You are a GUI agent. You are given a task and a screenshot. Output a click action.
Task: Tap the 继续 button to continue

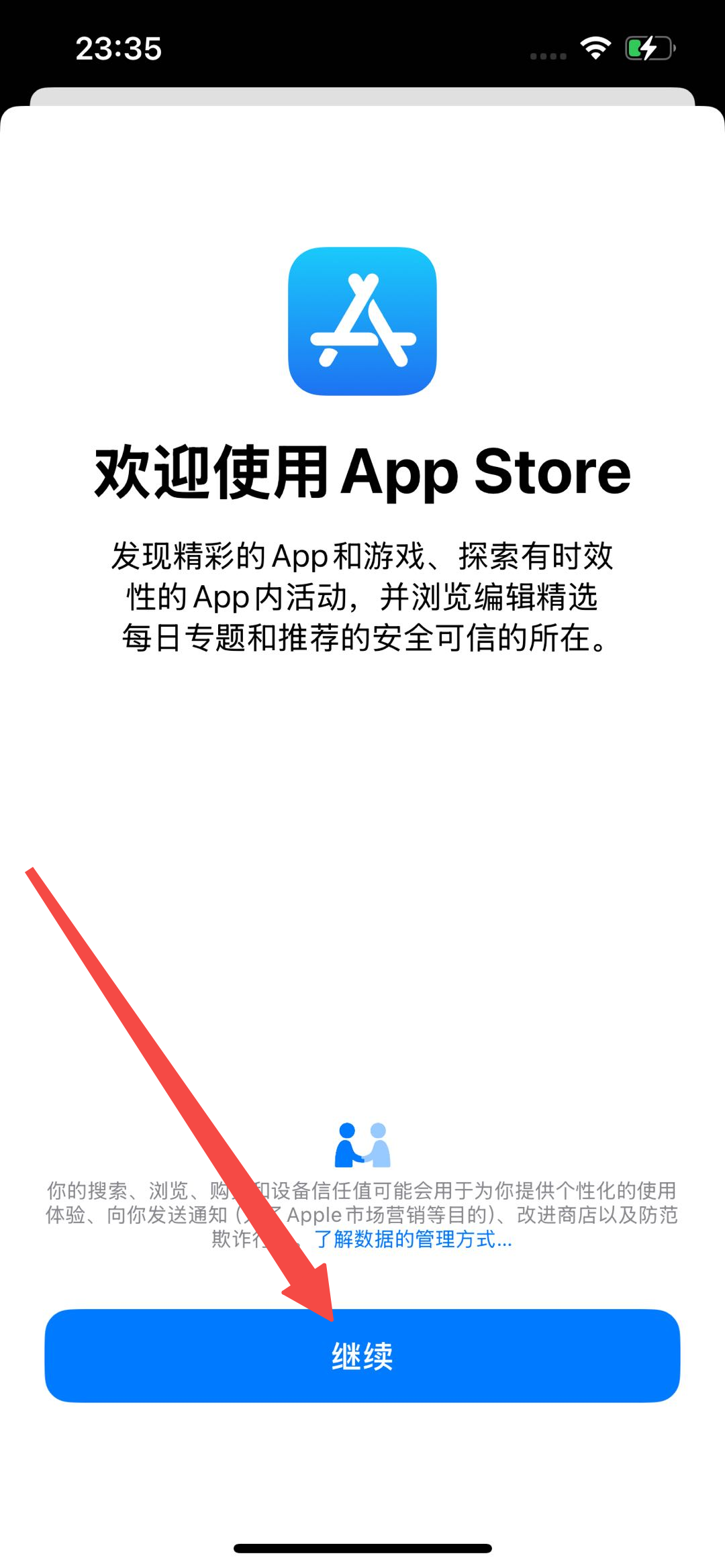tap(362, 1355)
